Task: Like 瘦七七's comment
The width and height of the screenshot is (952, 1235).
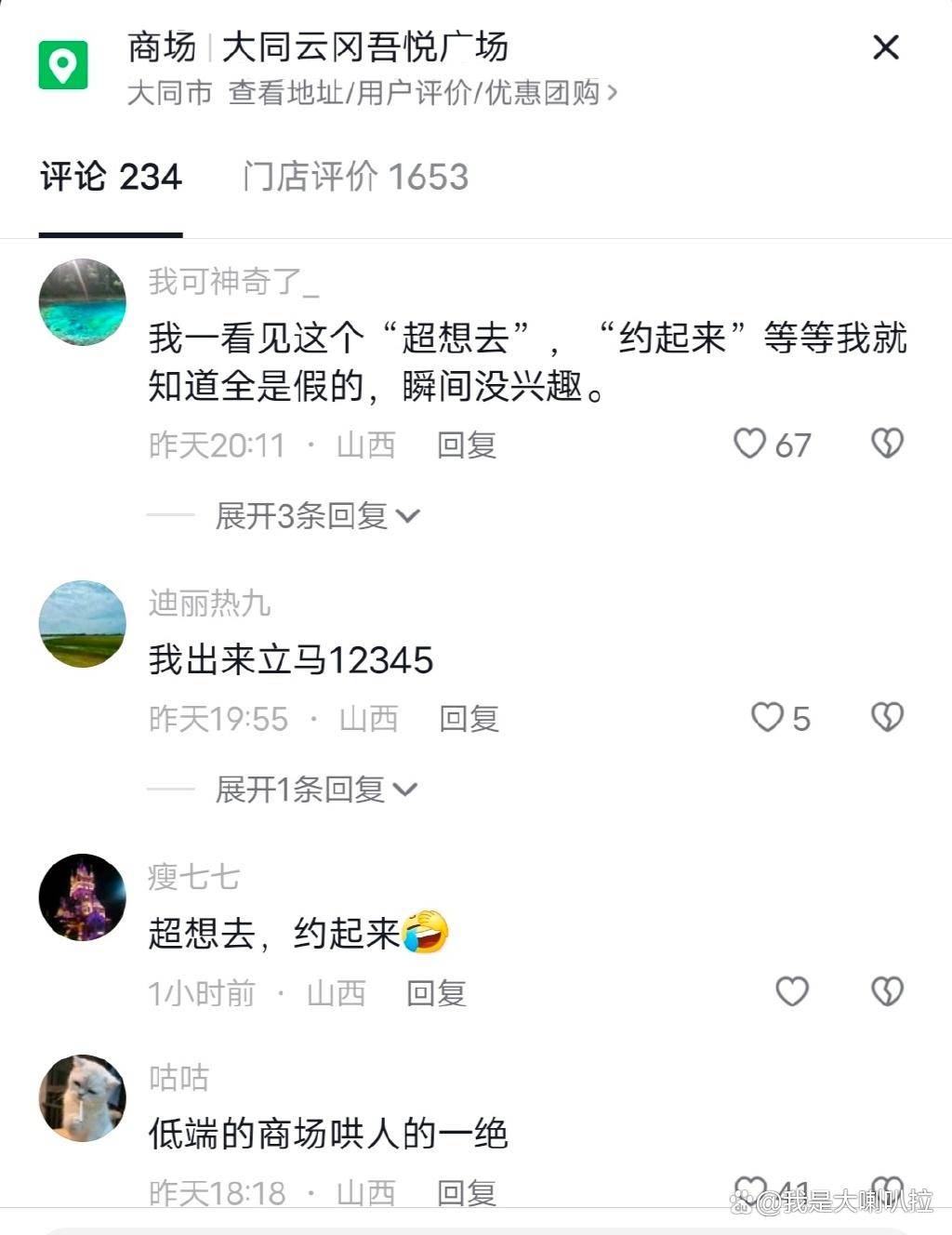Action: [x=792, y=991]
